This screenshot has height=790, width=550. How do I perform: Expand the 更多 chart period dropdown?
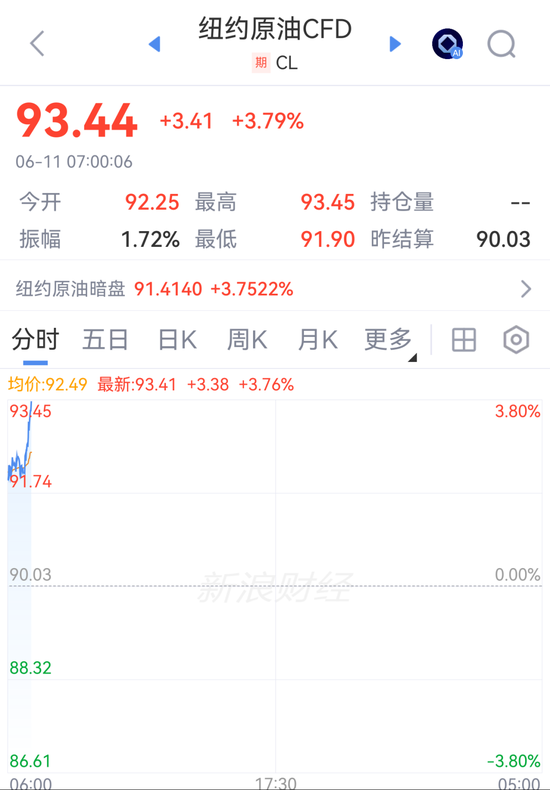click(x=390, y=341)
